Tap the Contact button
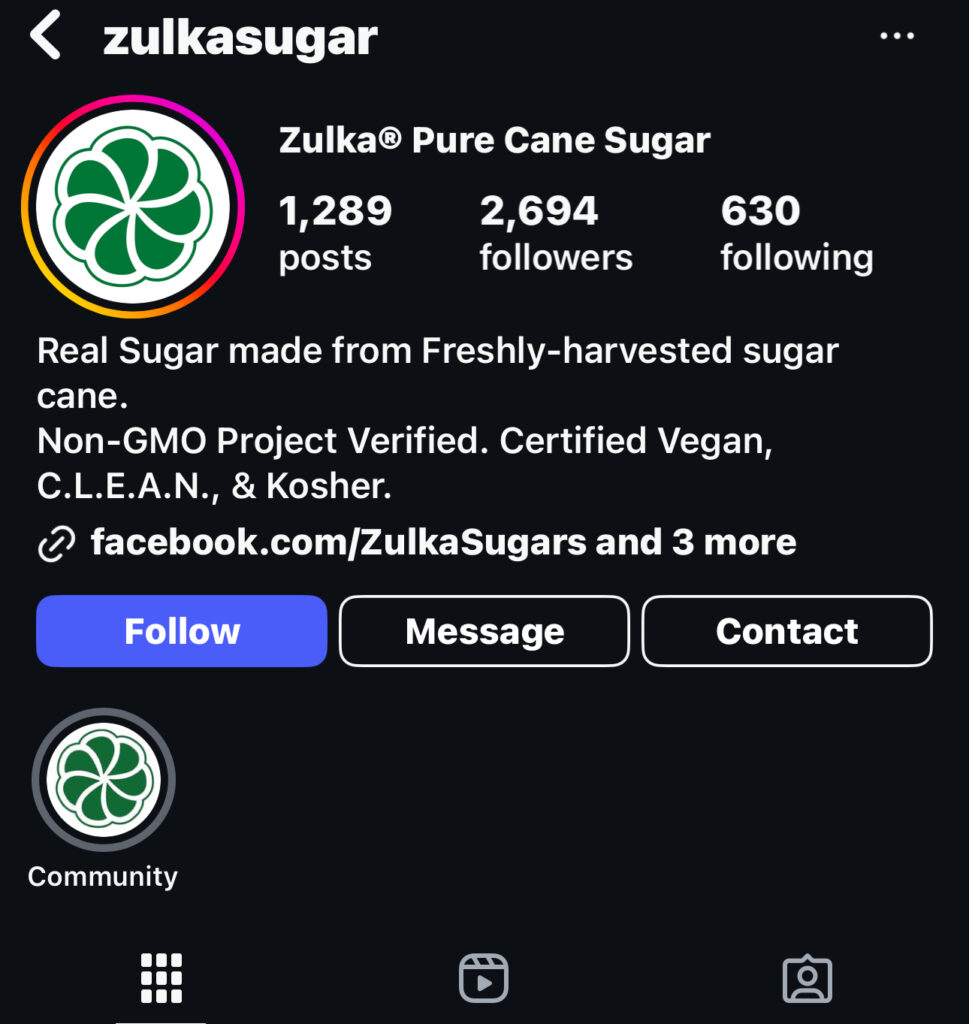Viewport: 969px width, 1024px height. 786,631
